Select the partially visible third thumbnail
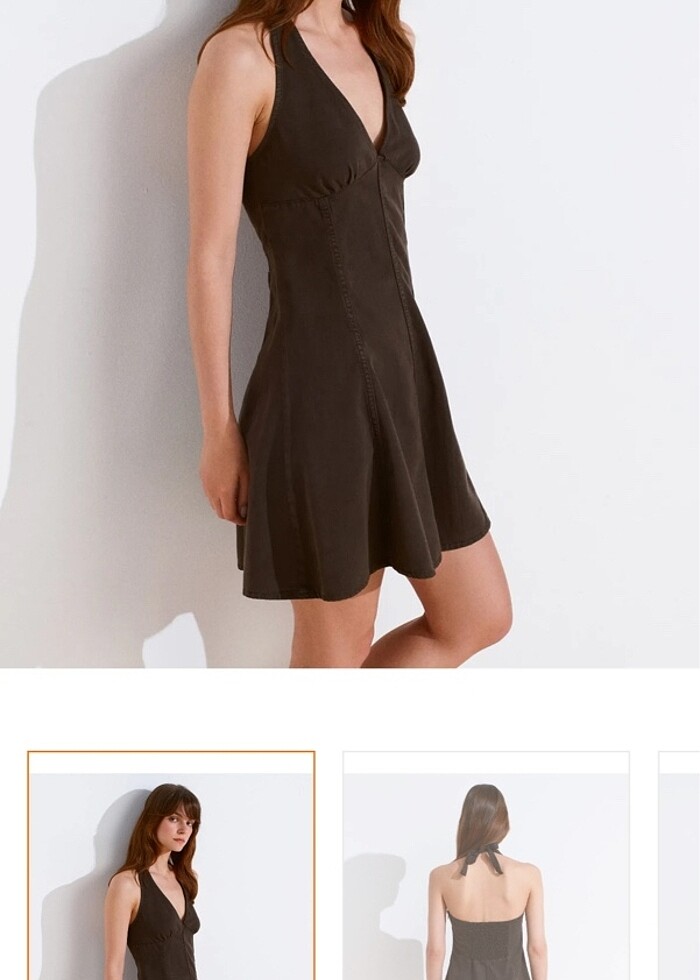 680,866
